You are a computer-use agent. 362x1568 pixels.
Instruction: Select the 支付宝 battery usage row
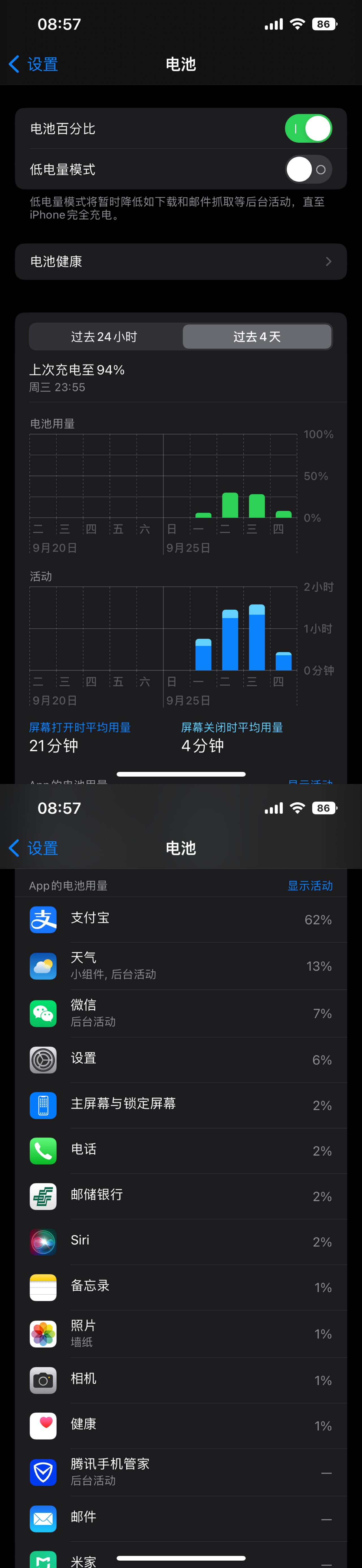181,919
